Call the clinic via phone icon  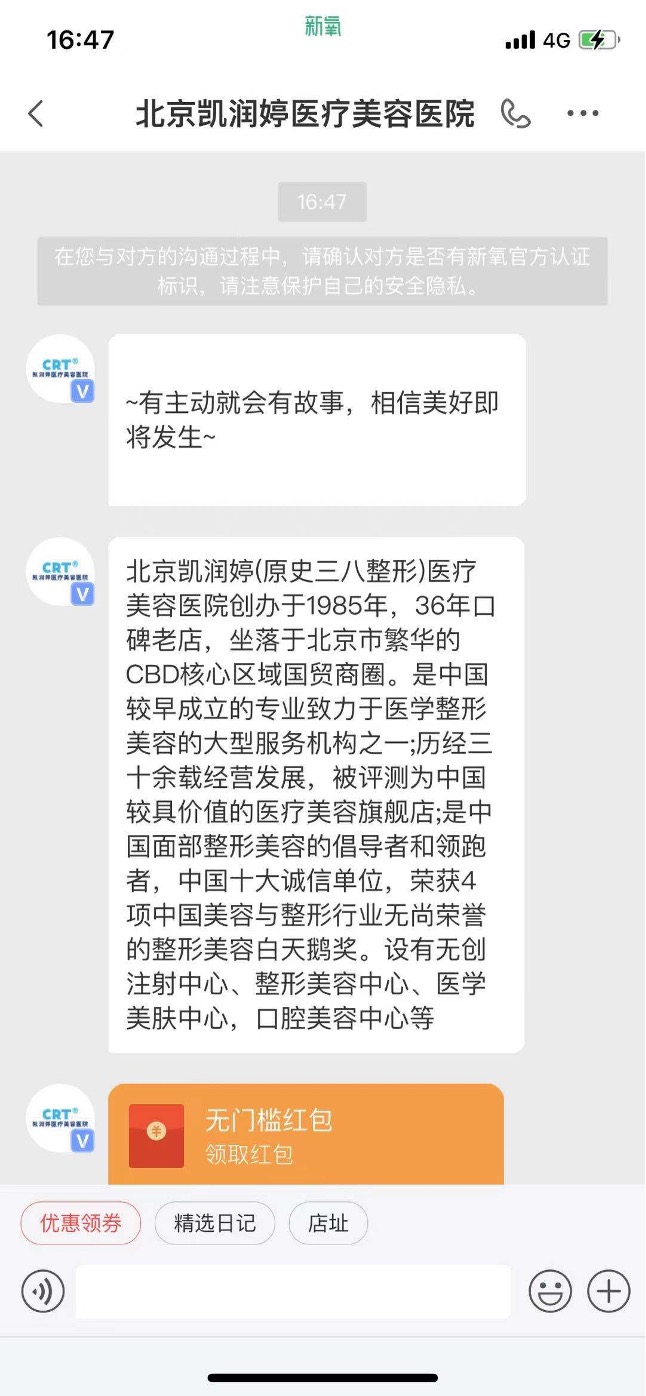(516, 114)
